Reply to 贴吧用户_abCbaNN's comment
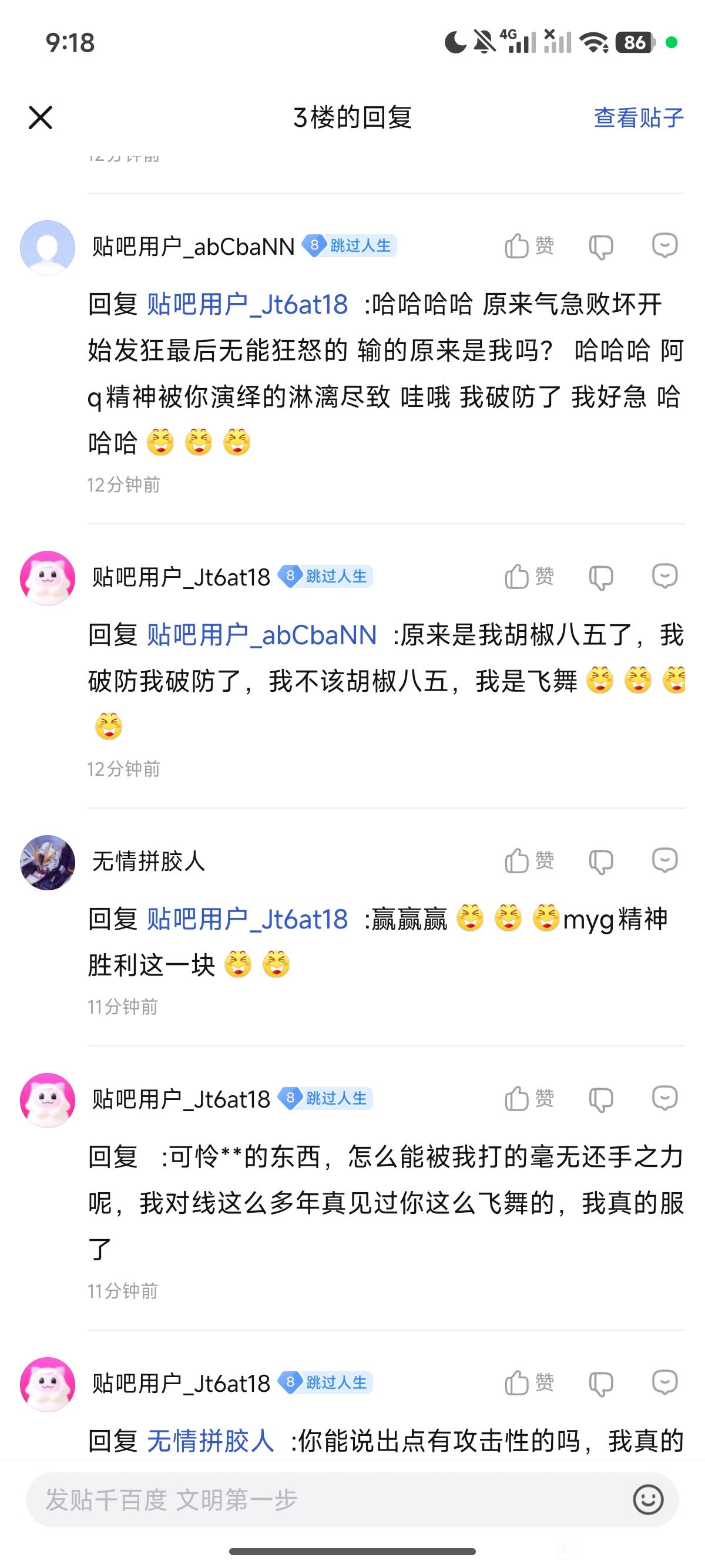The height and width of the screenshot is (1568, 705). (664, 247)
